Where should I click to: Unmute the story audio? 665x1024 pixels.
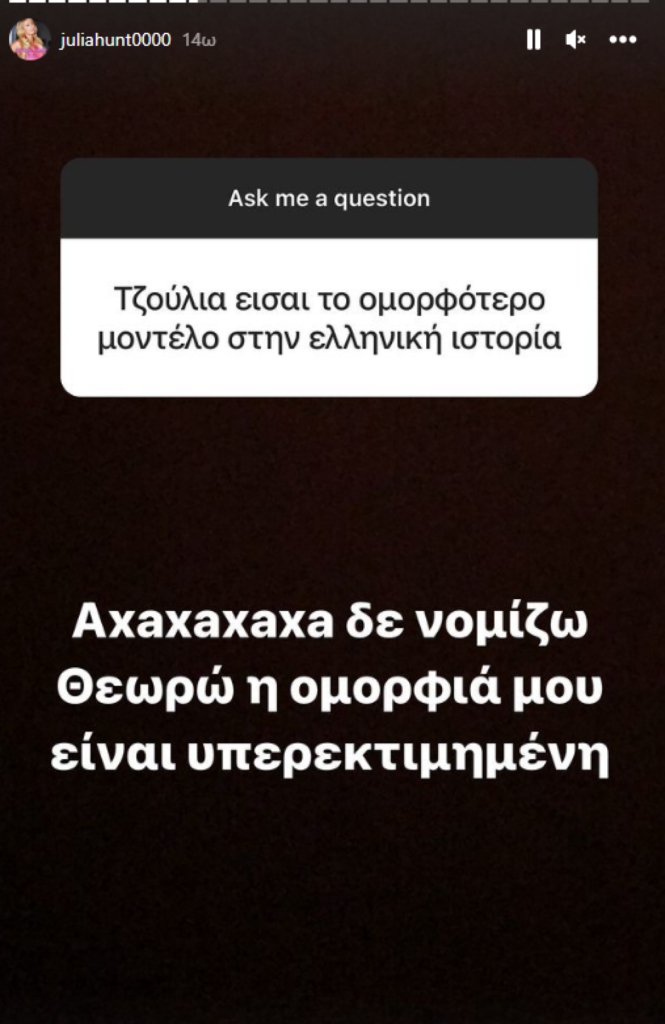575,40
